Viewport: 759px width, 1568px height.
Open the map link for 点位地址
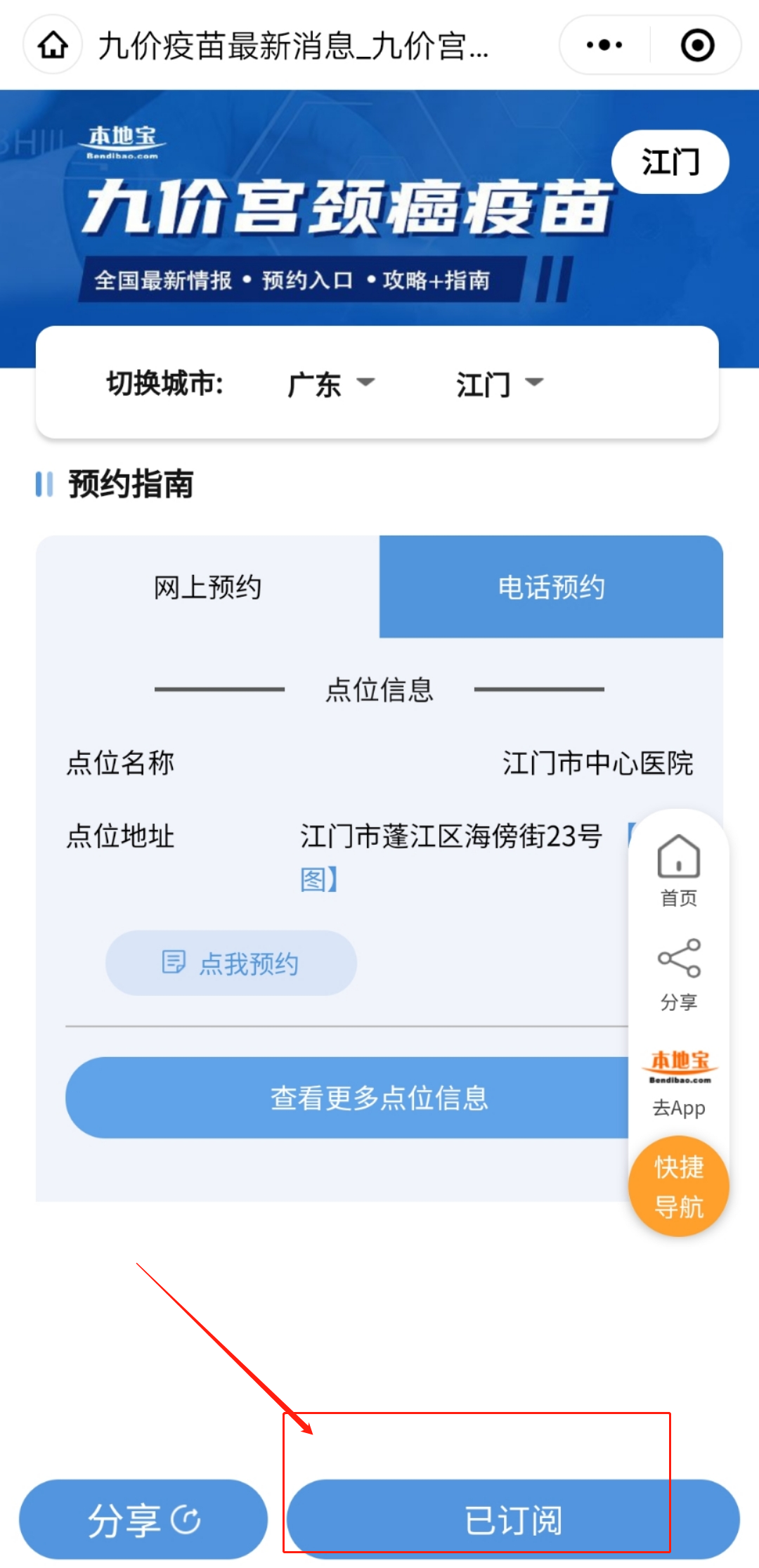click(318, 879)
